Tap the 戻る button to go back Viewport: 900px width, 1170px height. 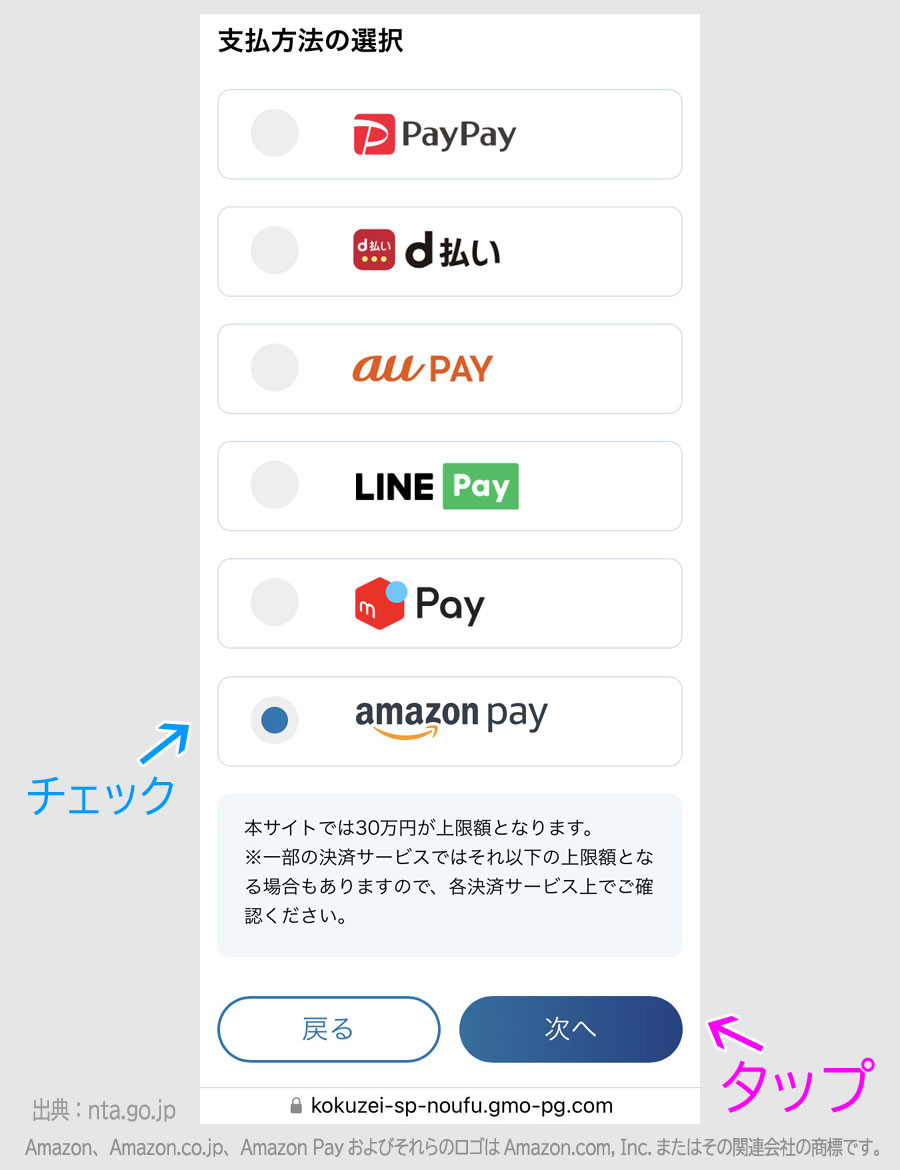[x=328, y=1028]
